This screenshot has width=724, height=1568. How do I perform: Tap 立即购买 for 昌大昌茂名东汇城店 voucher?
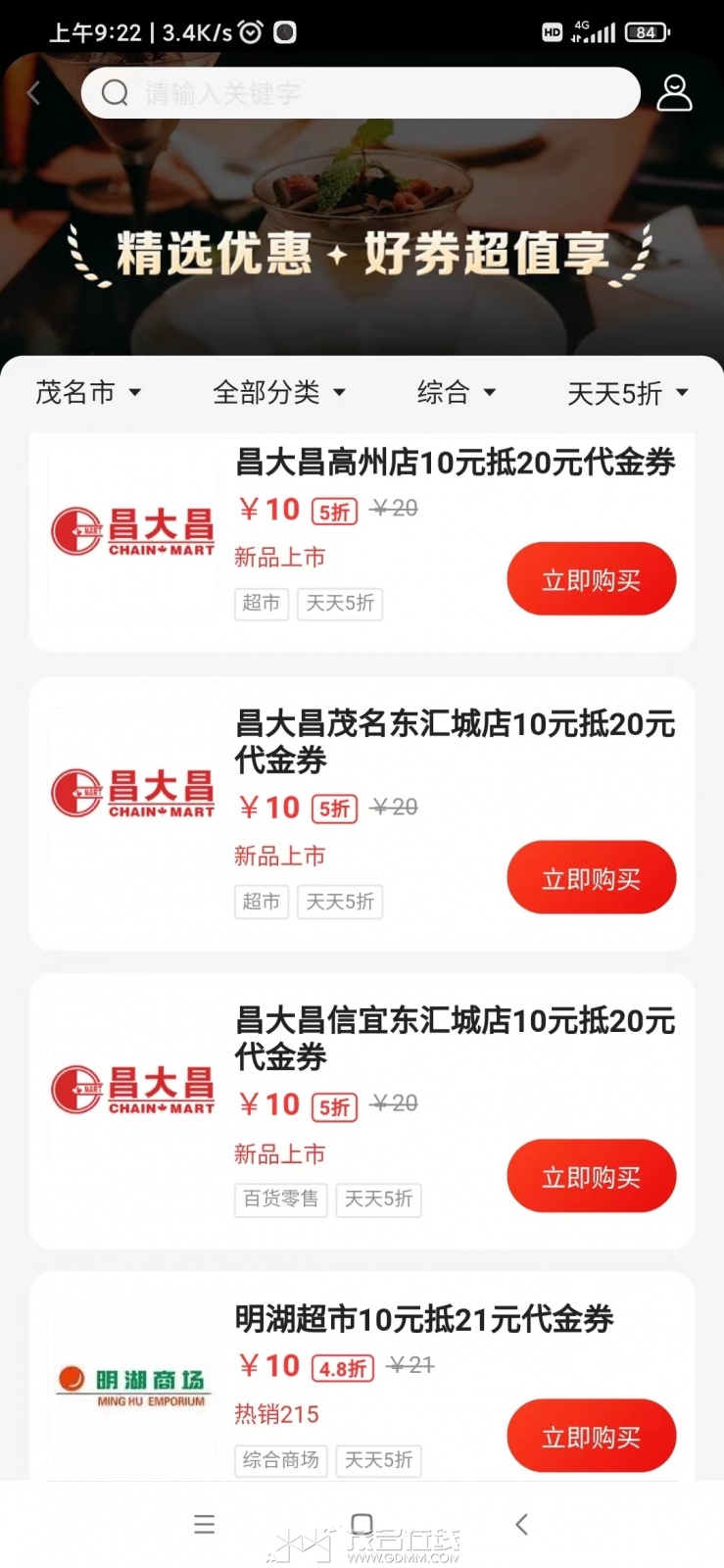tap(591, 878)
